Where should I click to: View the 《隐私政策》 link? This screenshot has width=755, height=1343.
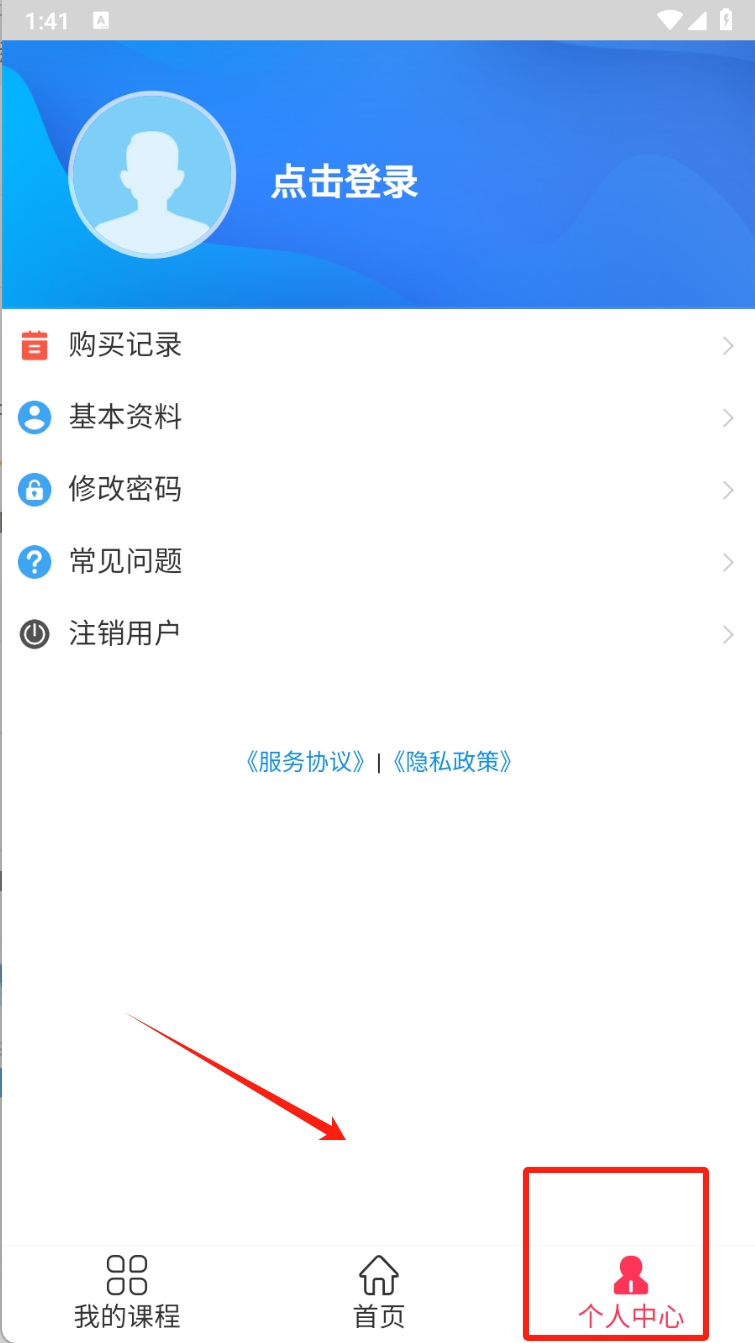pyautogui.click(x=453, y=762)
